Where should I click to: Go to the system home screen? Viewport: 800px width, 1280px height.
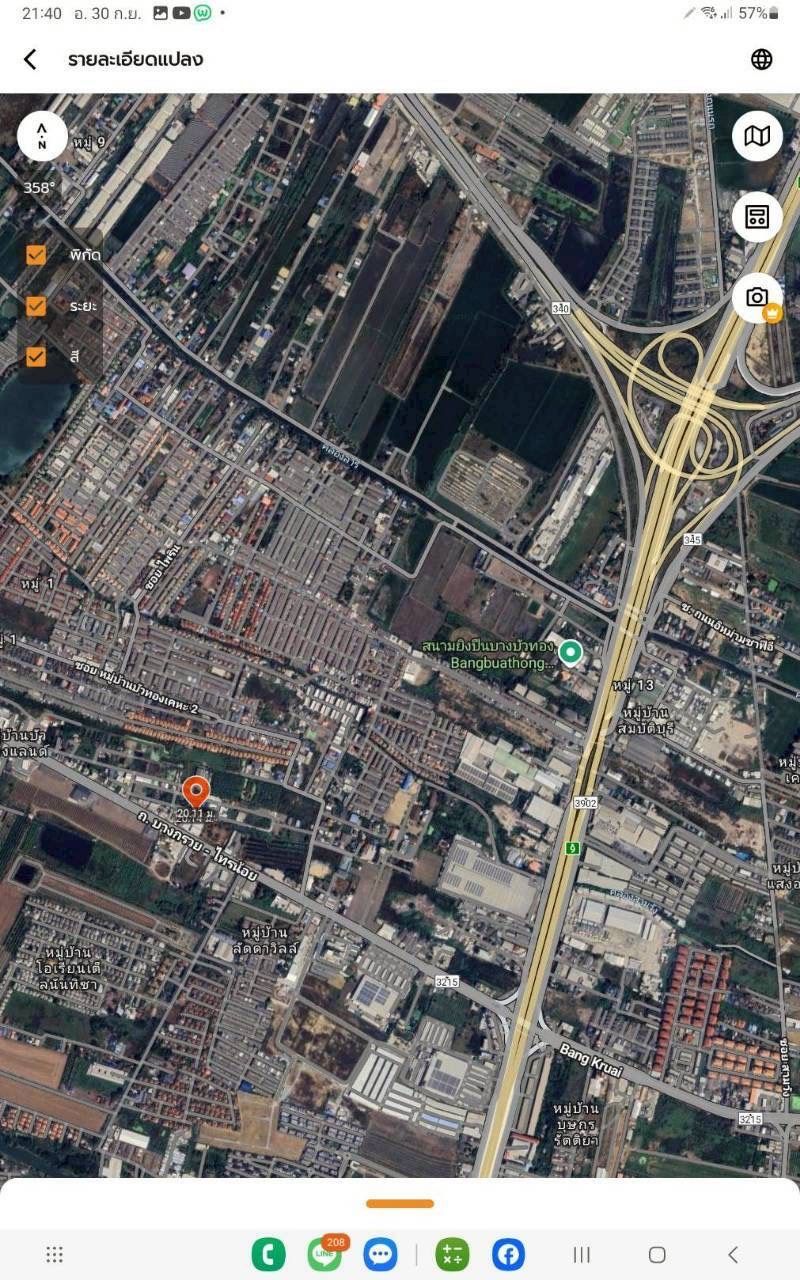657,1254
